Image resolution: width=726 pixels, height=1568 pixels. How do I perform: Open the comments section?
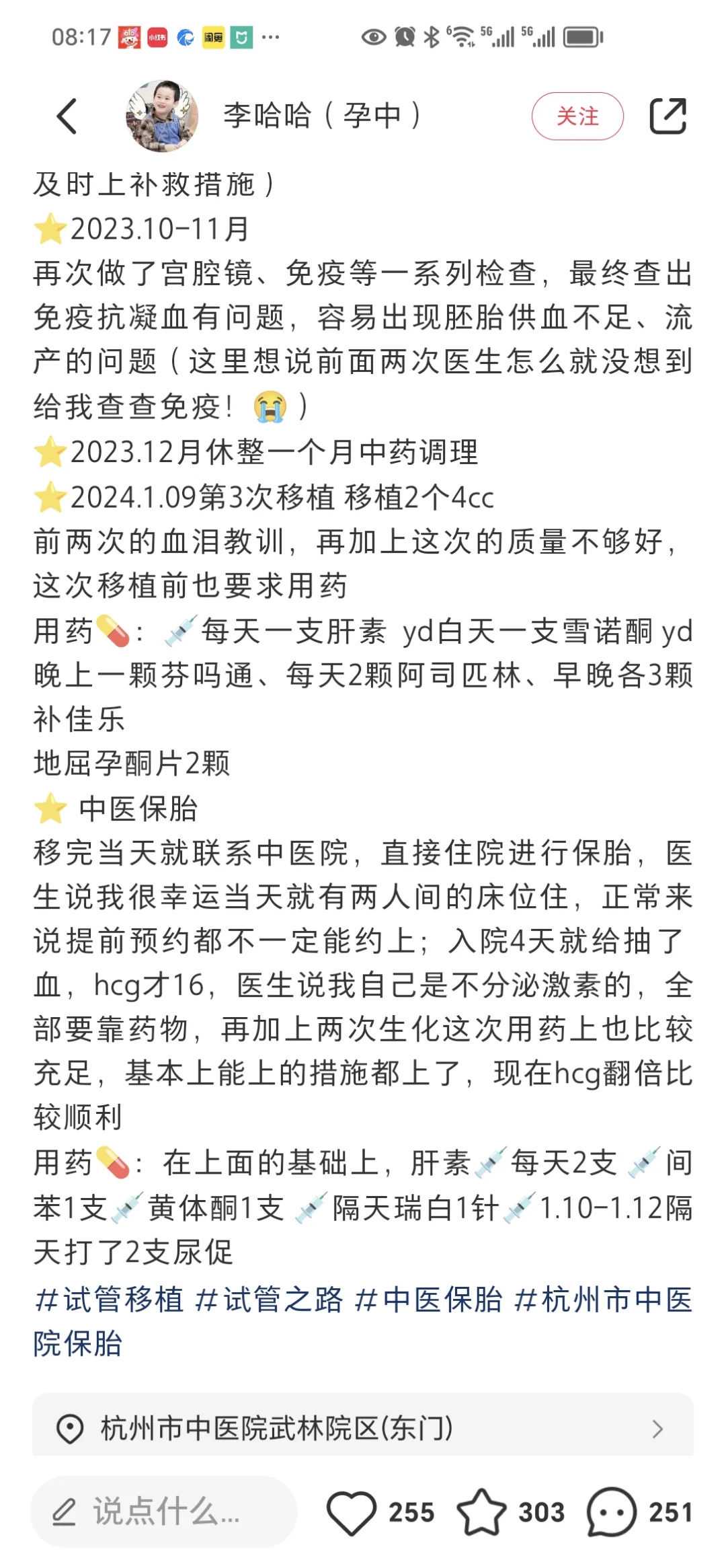[611, 1512]
